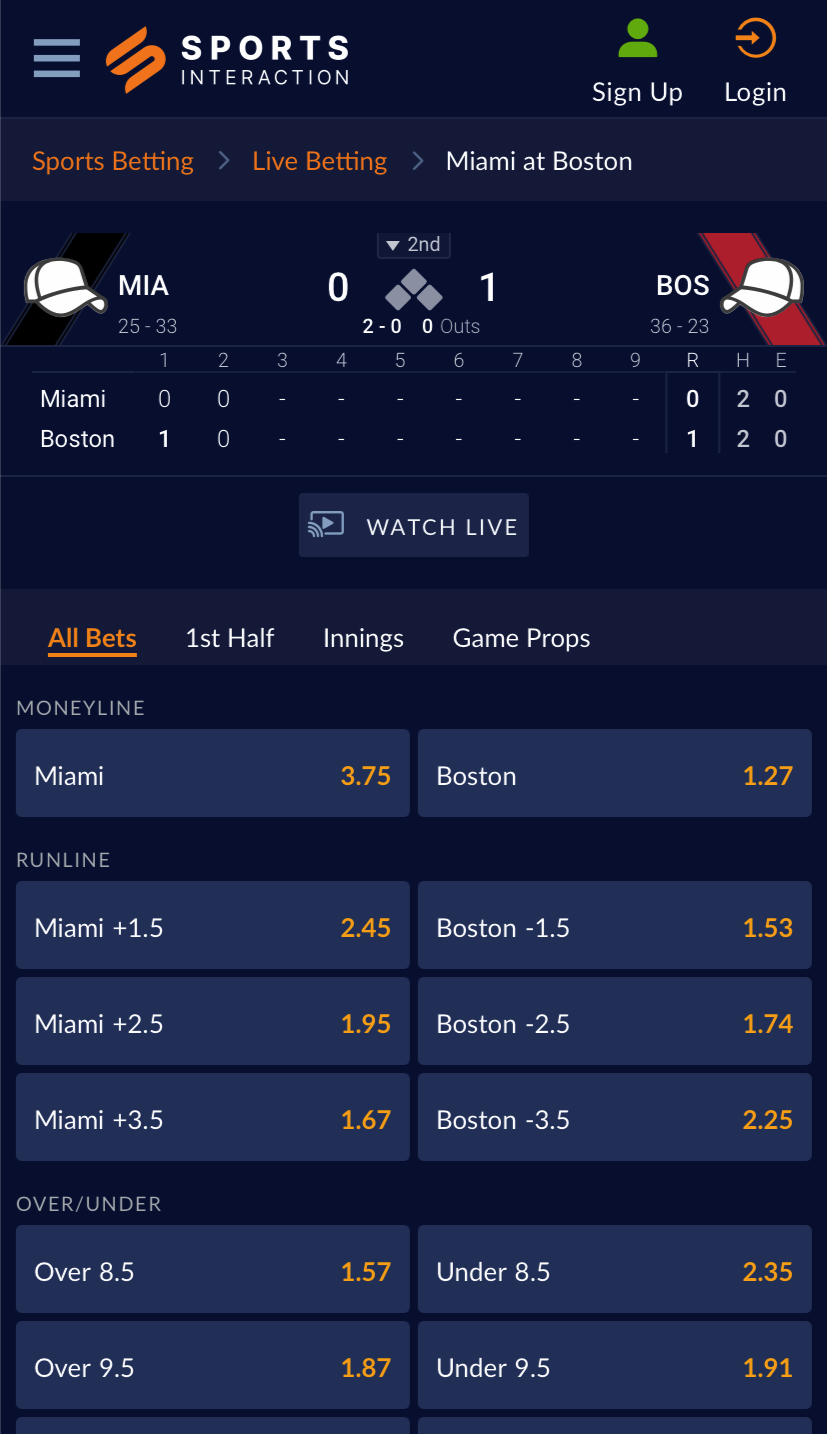Tap Watch Live button
The height and width of the screenshot is (1434, 827).
(414, 526)
